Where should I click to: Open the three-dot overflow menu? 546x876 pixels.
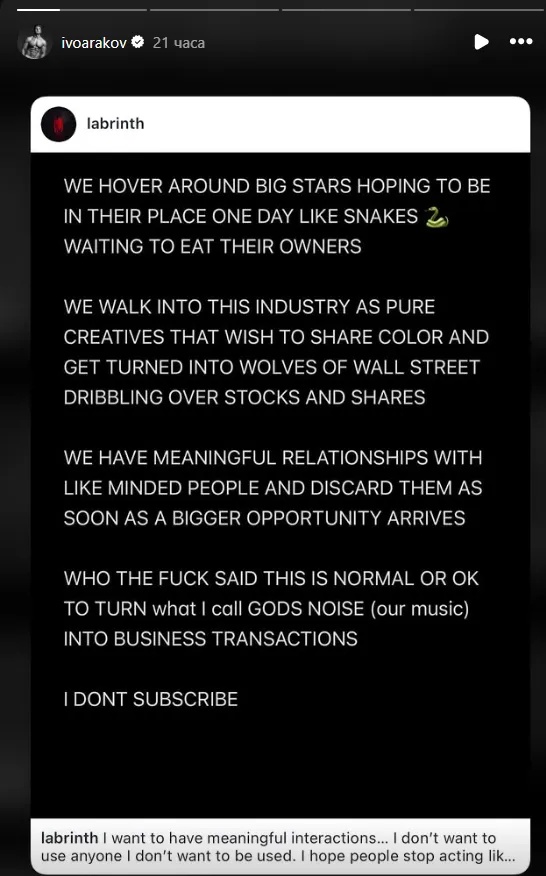[x=521, y=41]
